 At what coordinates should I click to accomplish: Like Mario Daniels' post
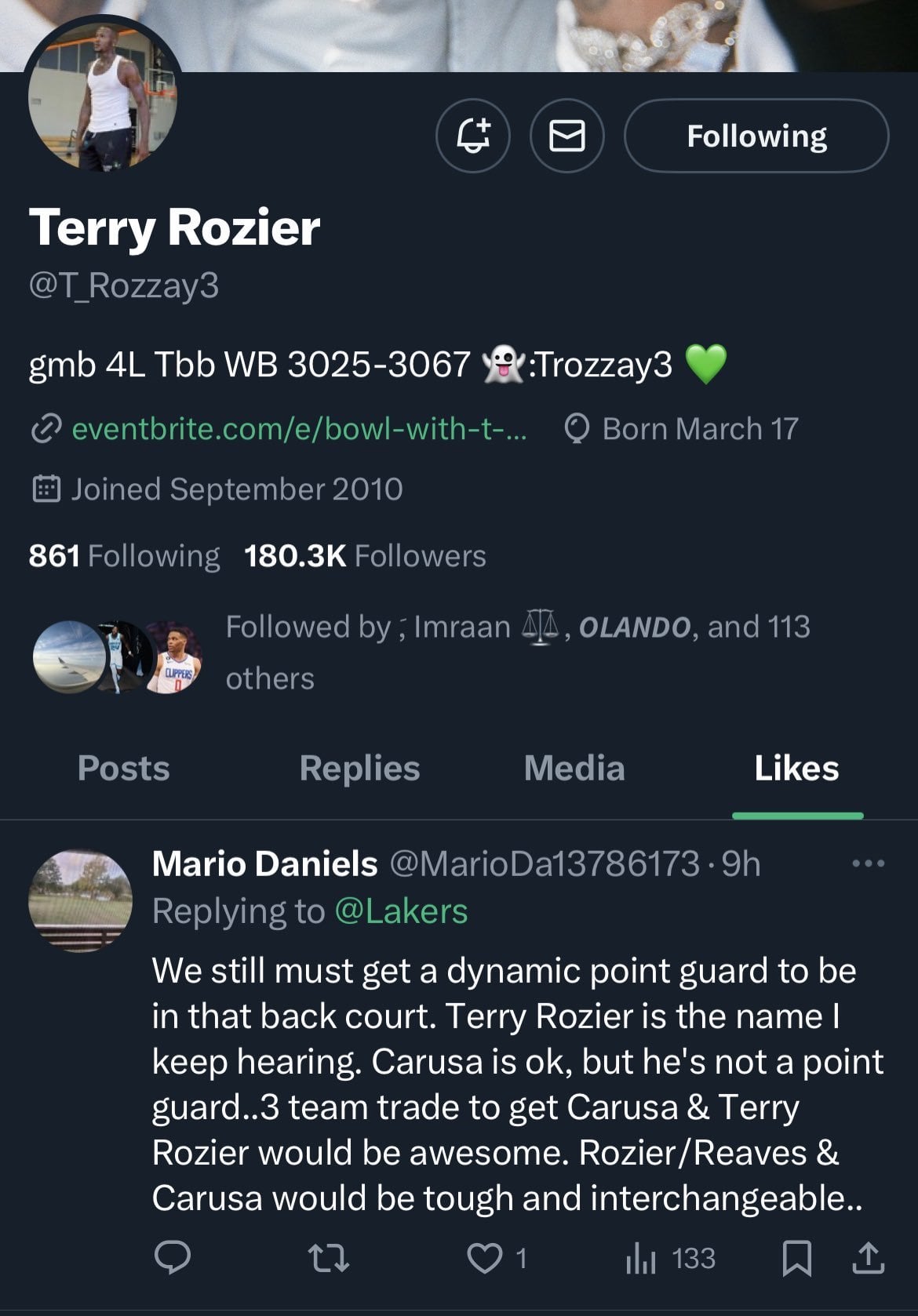(x=485, y=1258)
